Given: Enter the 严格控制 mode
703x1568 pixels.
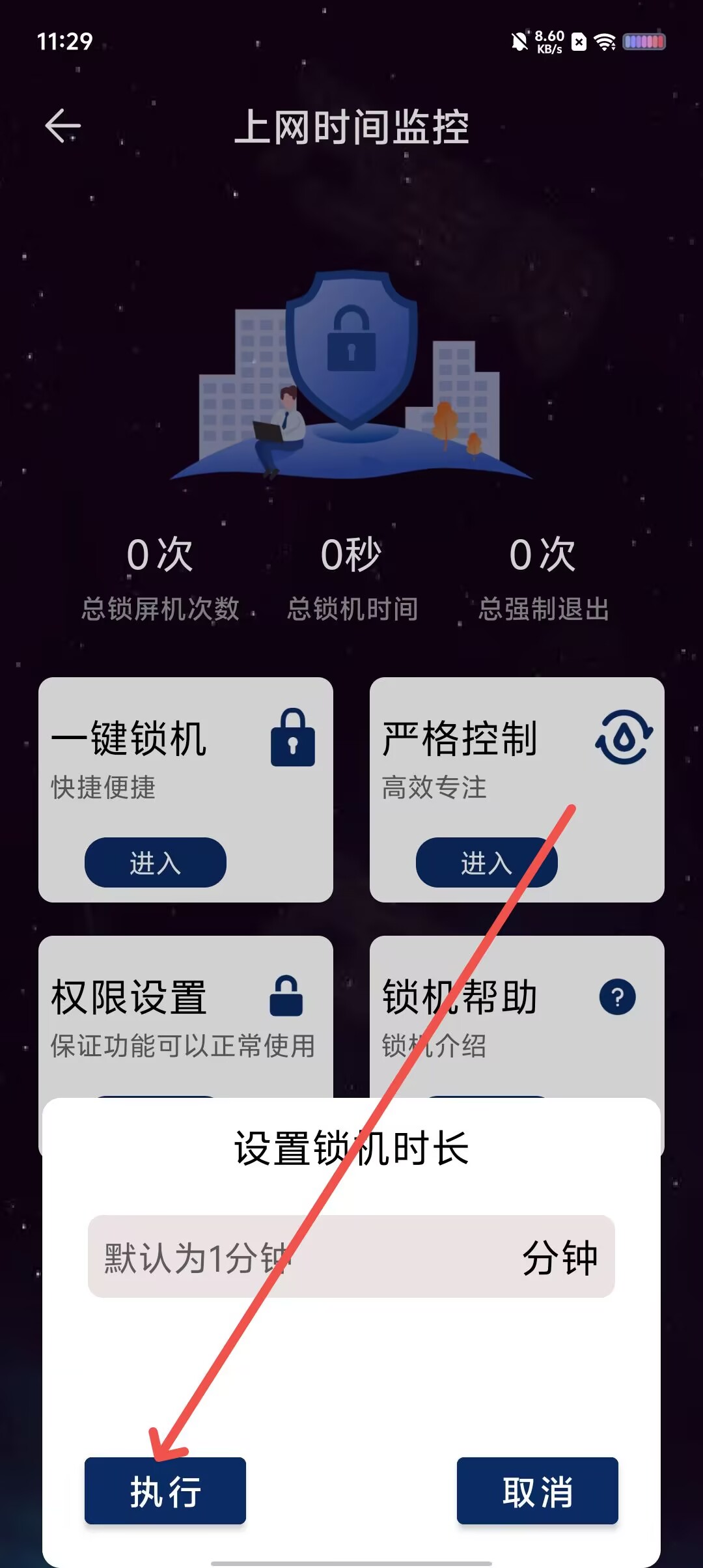Looking at the screenshot, I should tap(486, 863).
